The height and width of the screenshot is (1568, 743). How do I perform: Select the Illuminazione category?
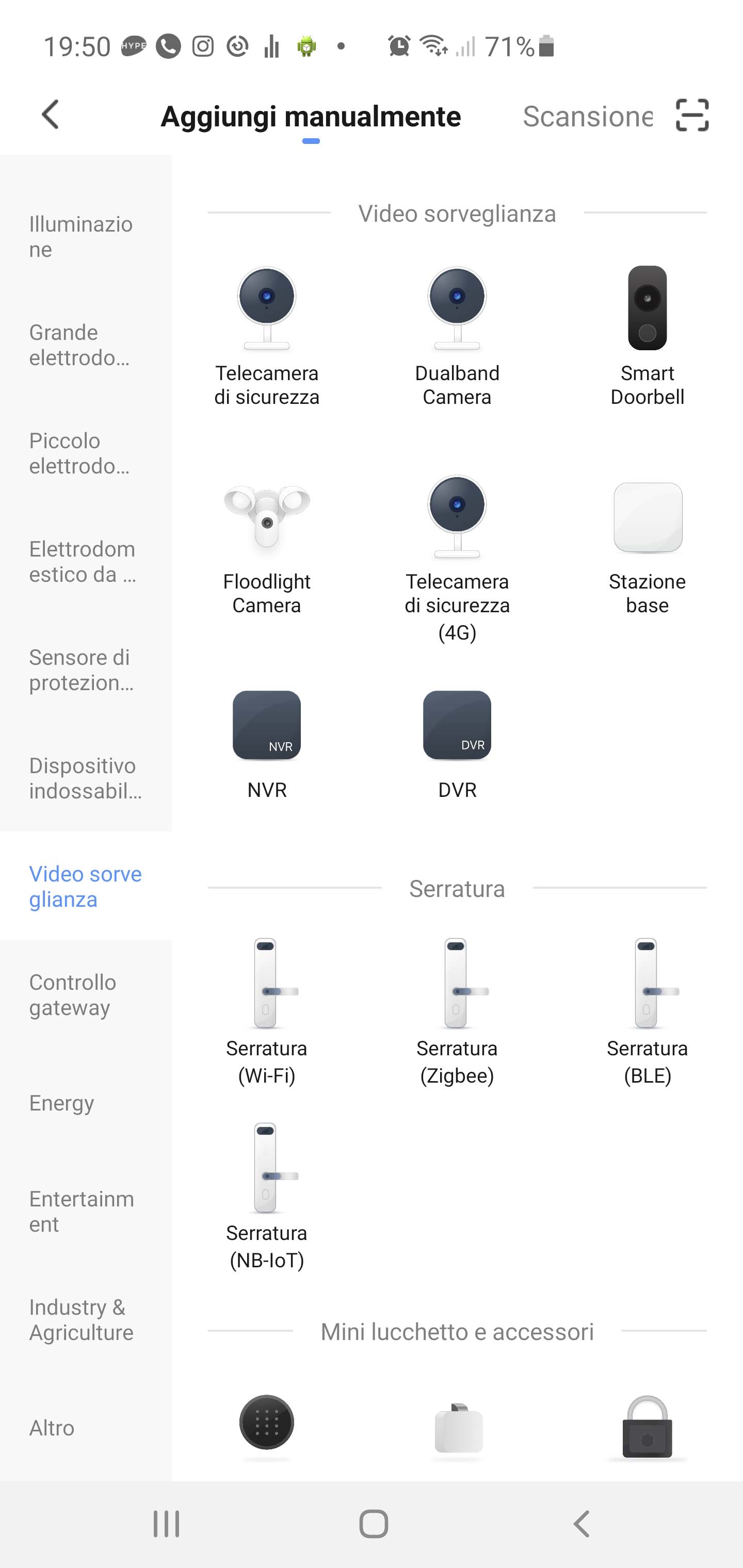pyautogui.click(x=81, y=237)
